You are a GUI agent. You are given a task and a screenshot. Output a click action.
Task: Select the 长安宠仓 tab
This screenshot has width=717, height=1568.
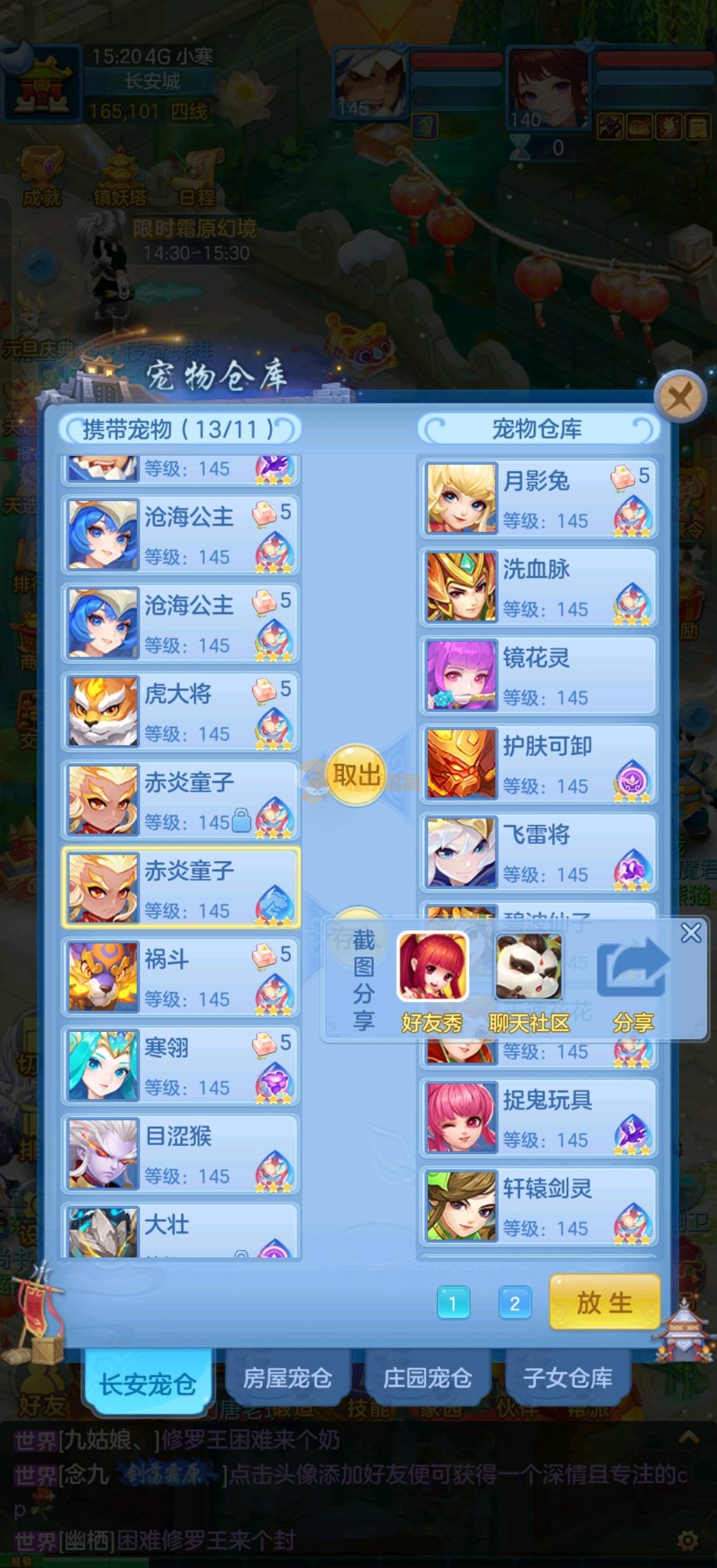(147, 1383)
